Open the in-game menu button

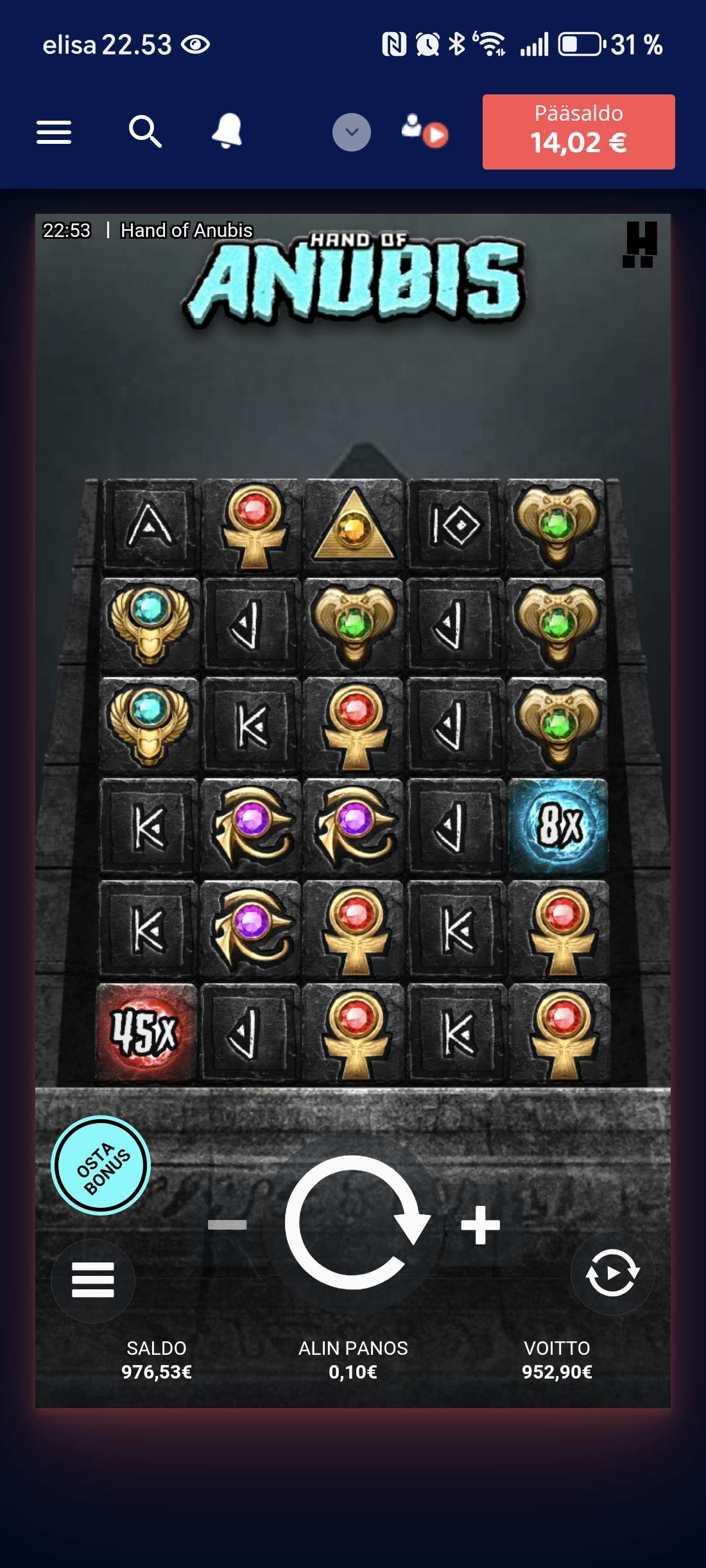[x=93, y=1280]
